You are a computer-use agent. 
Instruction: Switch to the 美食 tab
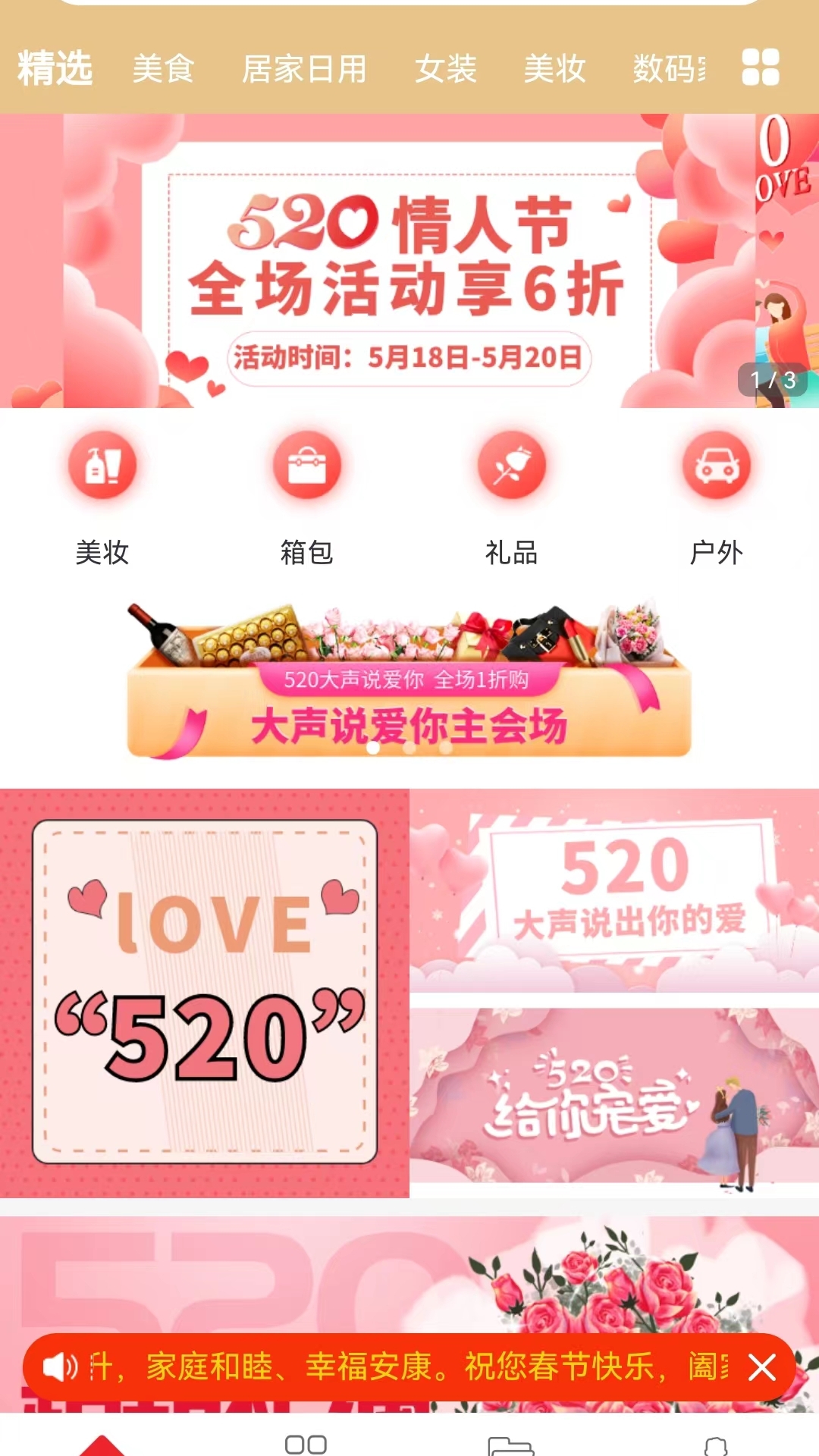point(163,69)
